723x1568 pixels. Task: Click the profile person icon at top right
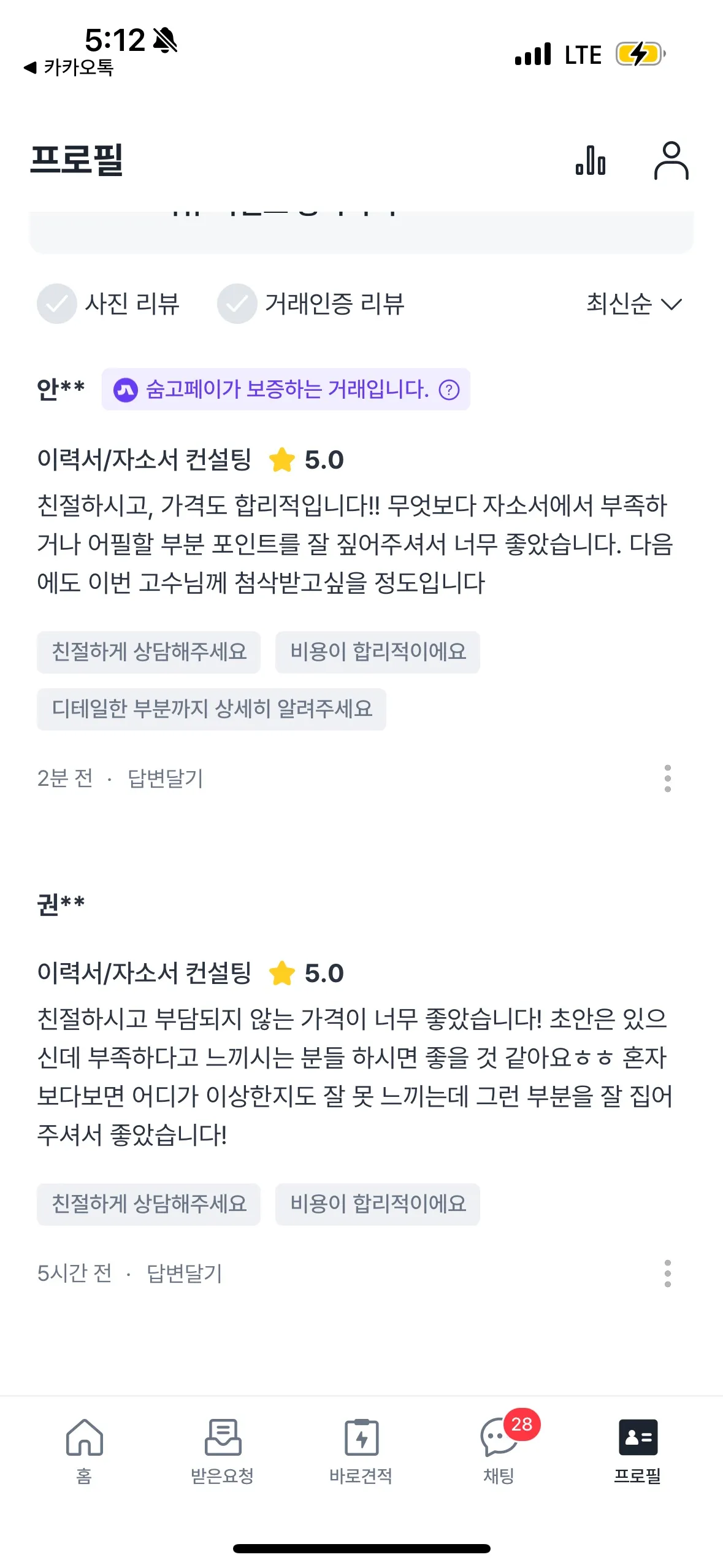pyautogui.click(x=672, y=161)
